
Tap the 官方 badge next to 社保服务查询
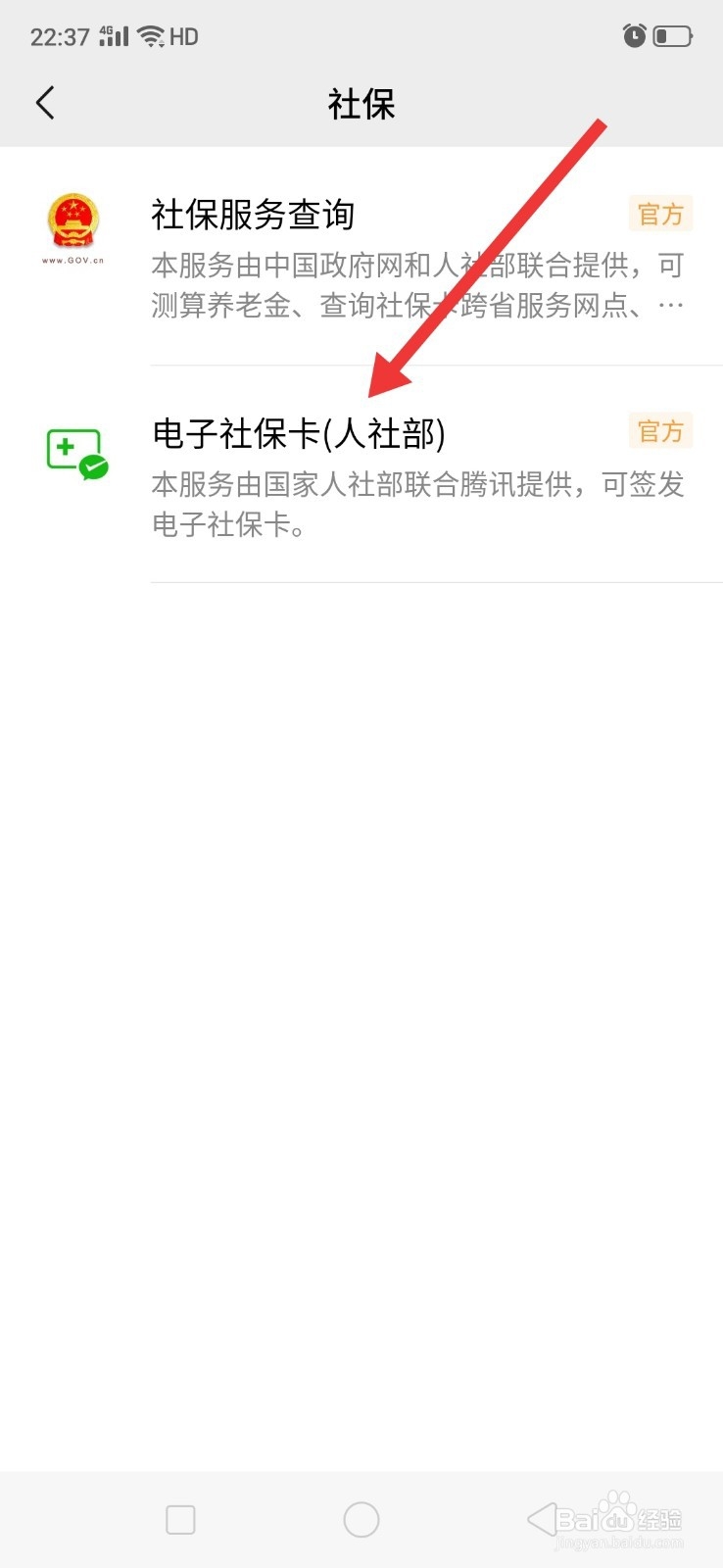point(659,214)
